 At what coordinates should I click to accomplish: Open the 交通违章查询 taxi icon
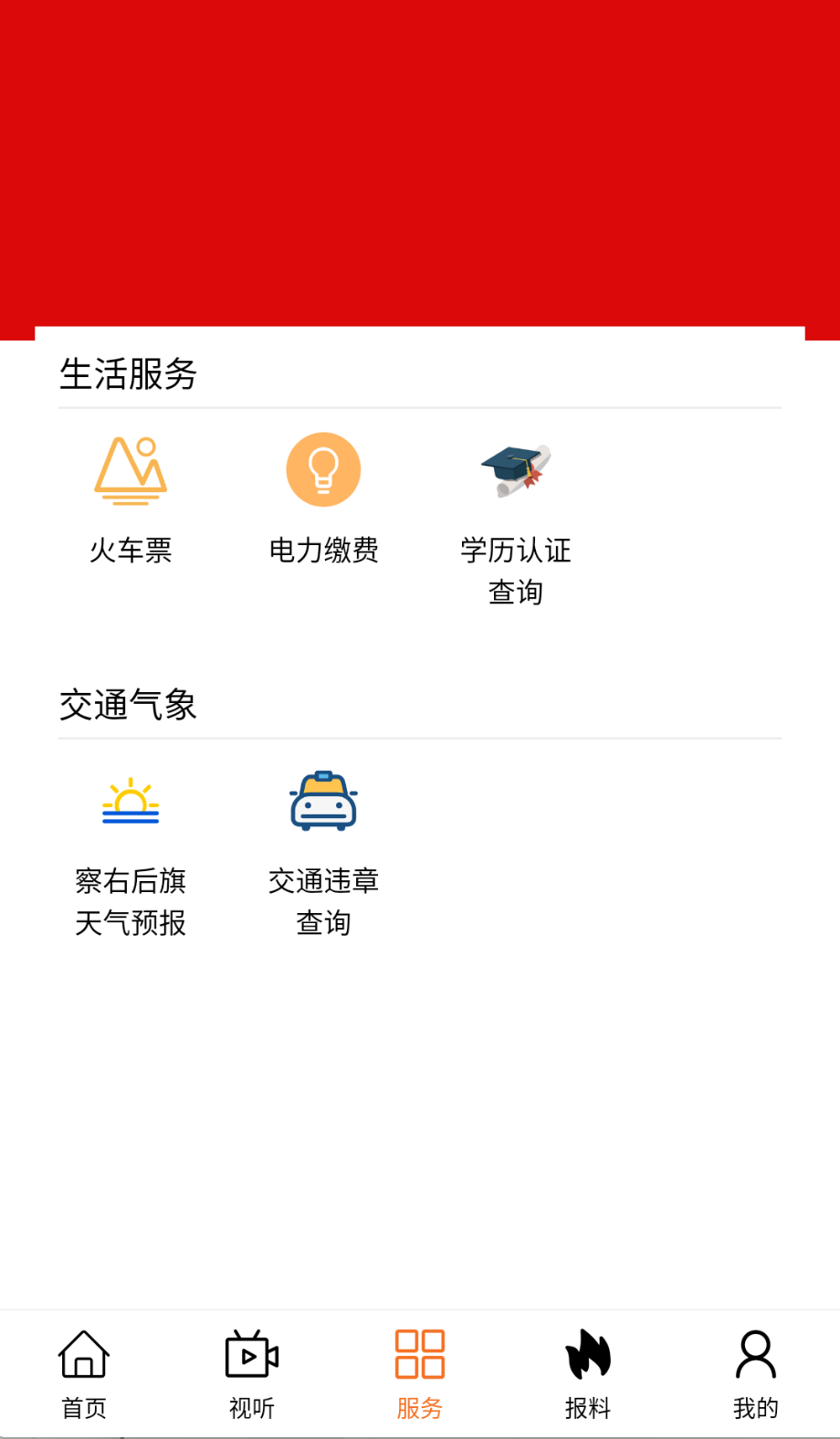[x=324, y=801]
